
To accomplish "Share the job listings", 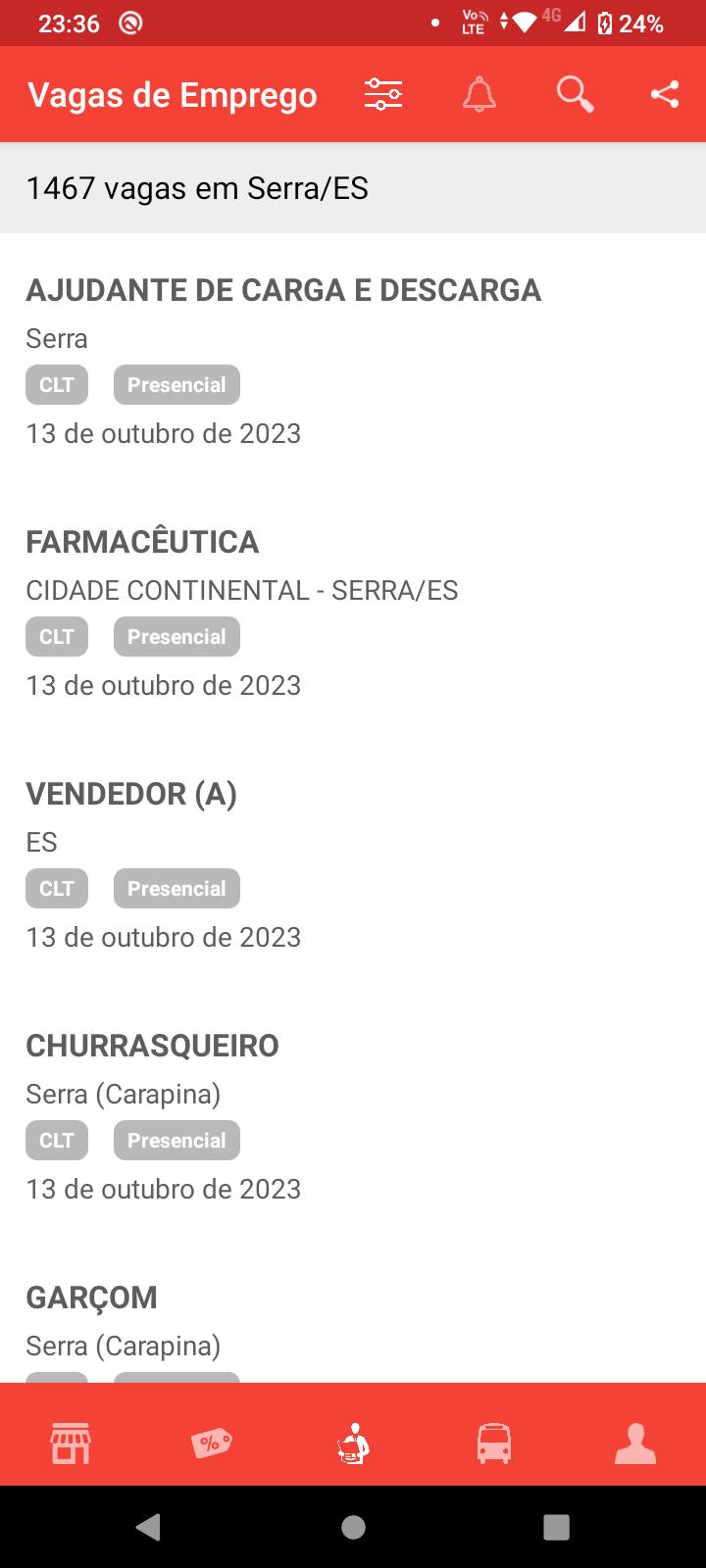I will (x=665, y=95).
